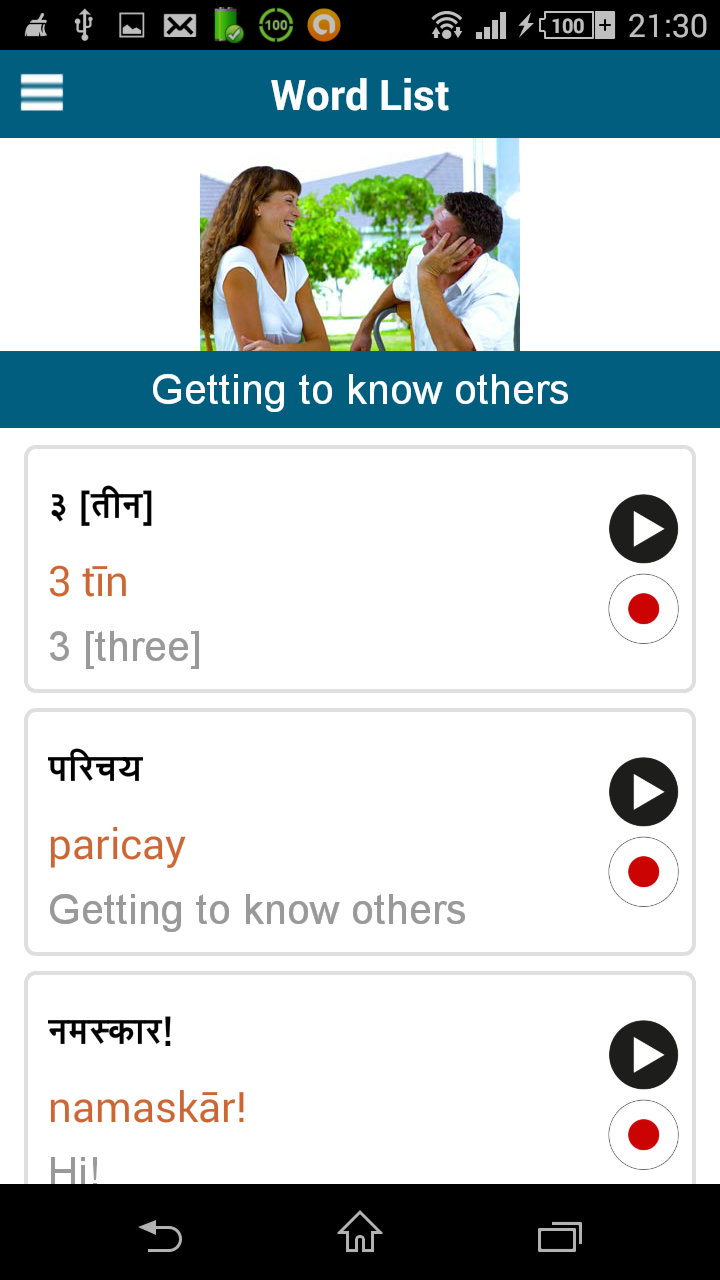Go to the system home screen

360,1233
